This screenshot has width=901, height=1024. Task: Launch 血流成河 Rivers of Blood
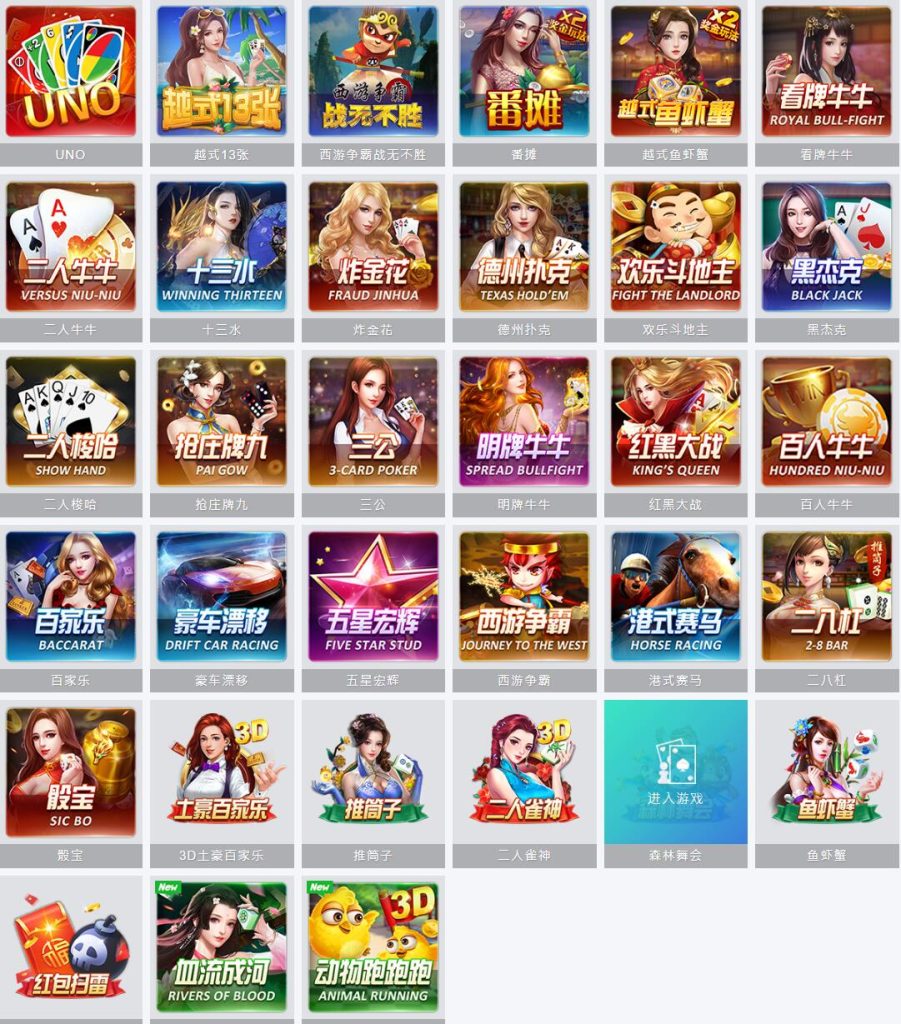(x=222, y=946)
